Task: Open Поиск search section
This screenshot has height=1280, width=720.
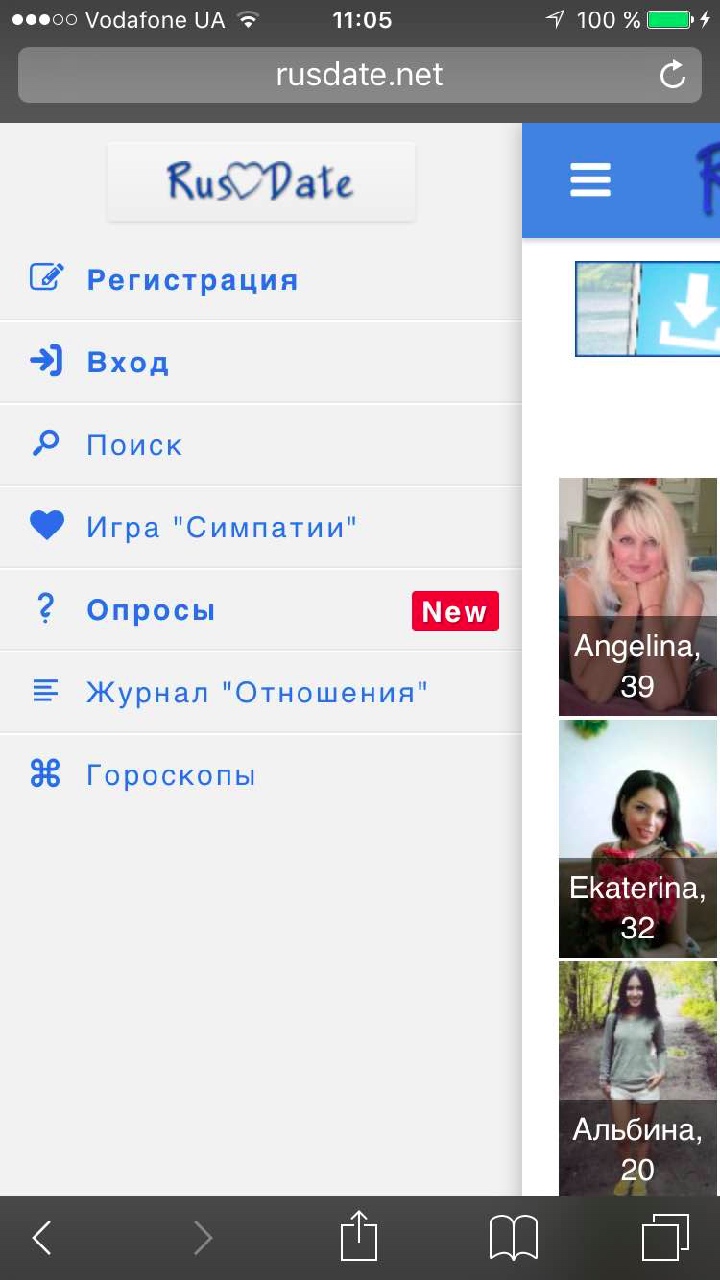Action: point(134,445)
